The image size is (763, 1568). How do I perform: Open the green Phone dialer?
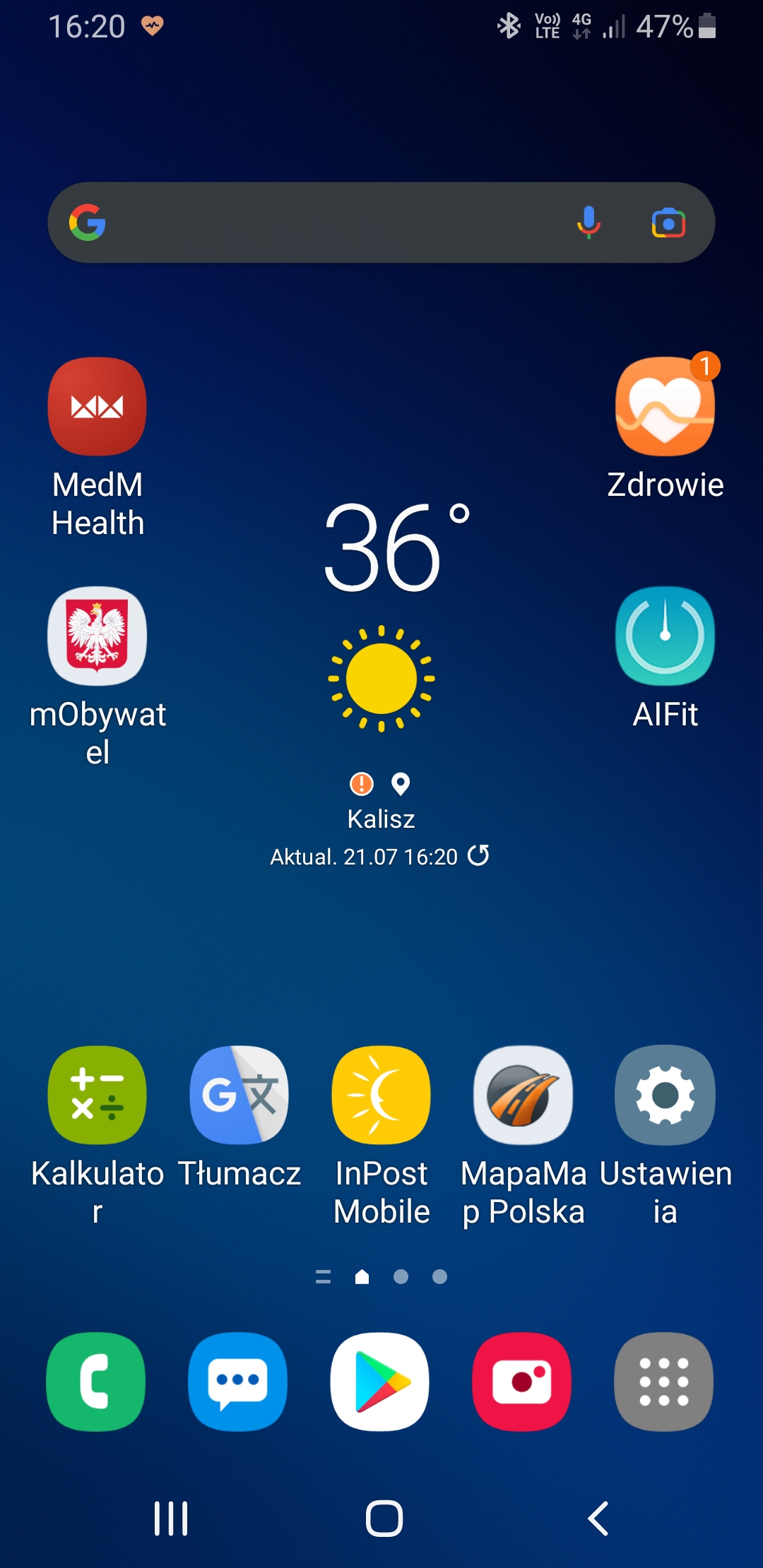click(96, 1382)
